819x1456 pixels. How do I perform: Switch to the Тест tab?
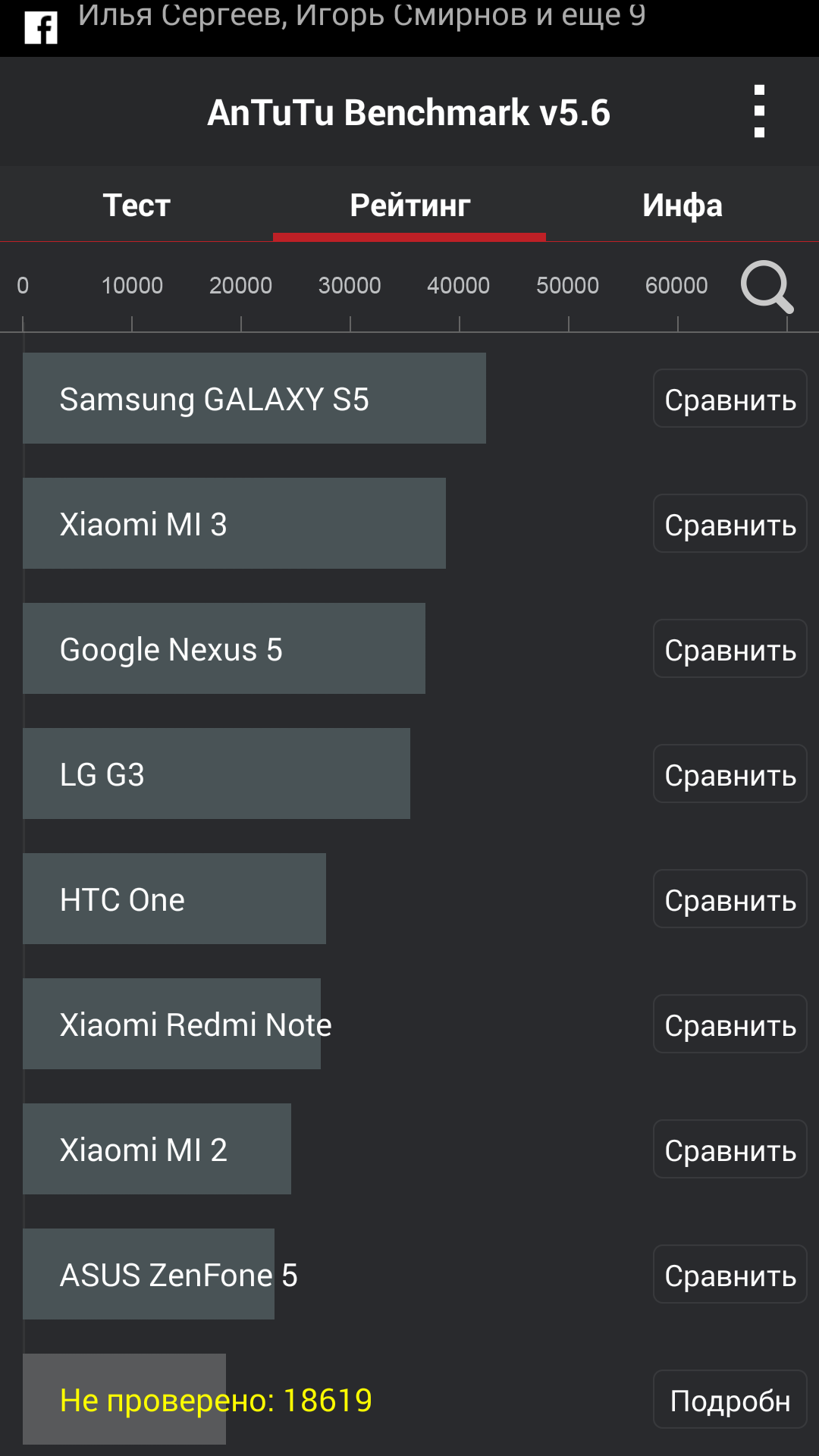click(136, 205)
